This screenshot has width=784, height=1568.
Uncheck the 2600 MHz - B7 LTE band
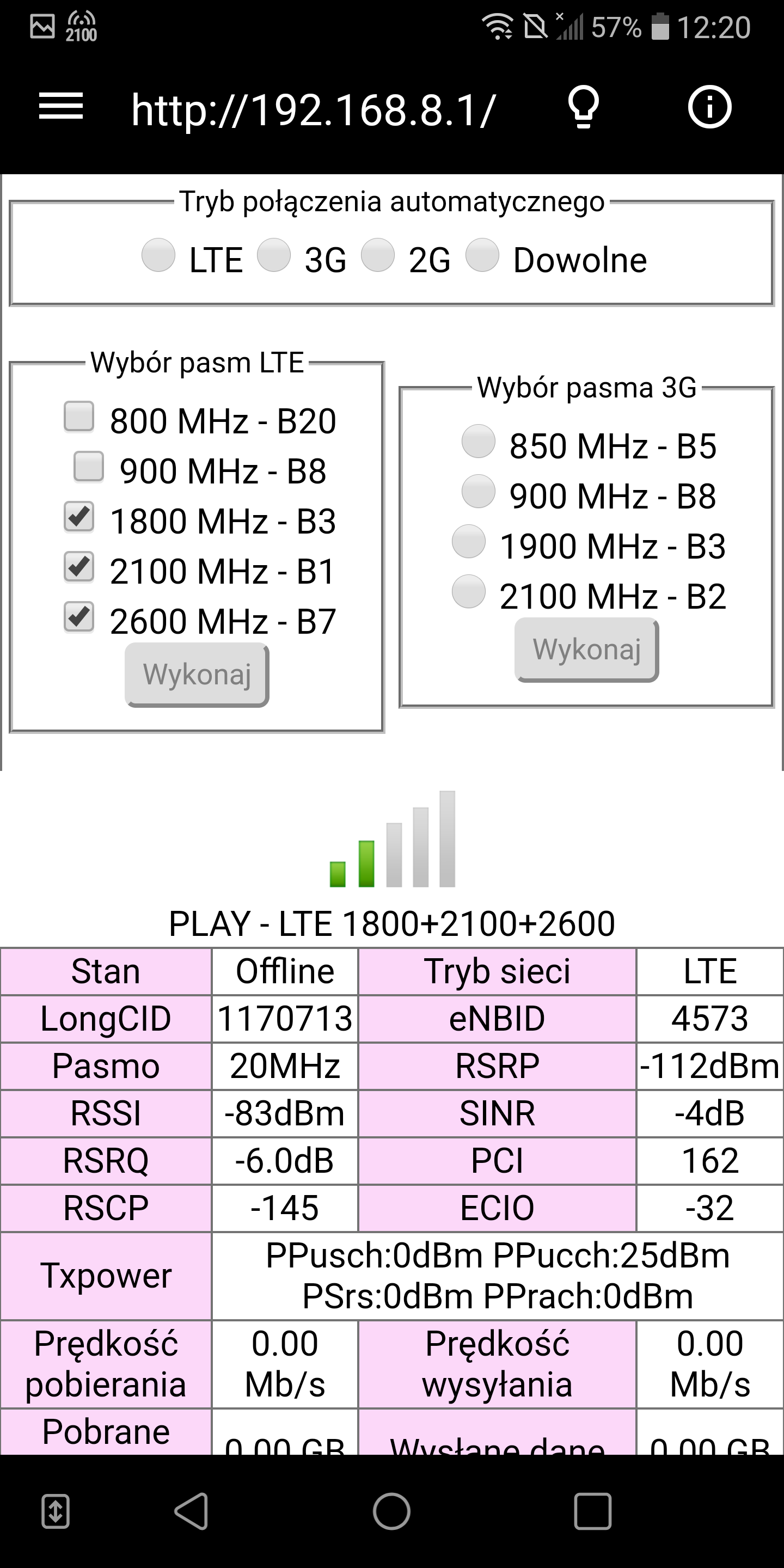click(79, 617)
